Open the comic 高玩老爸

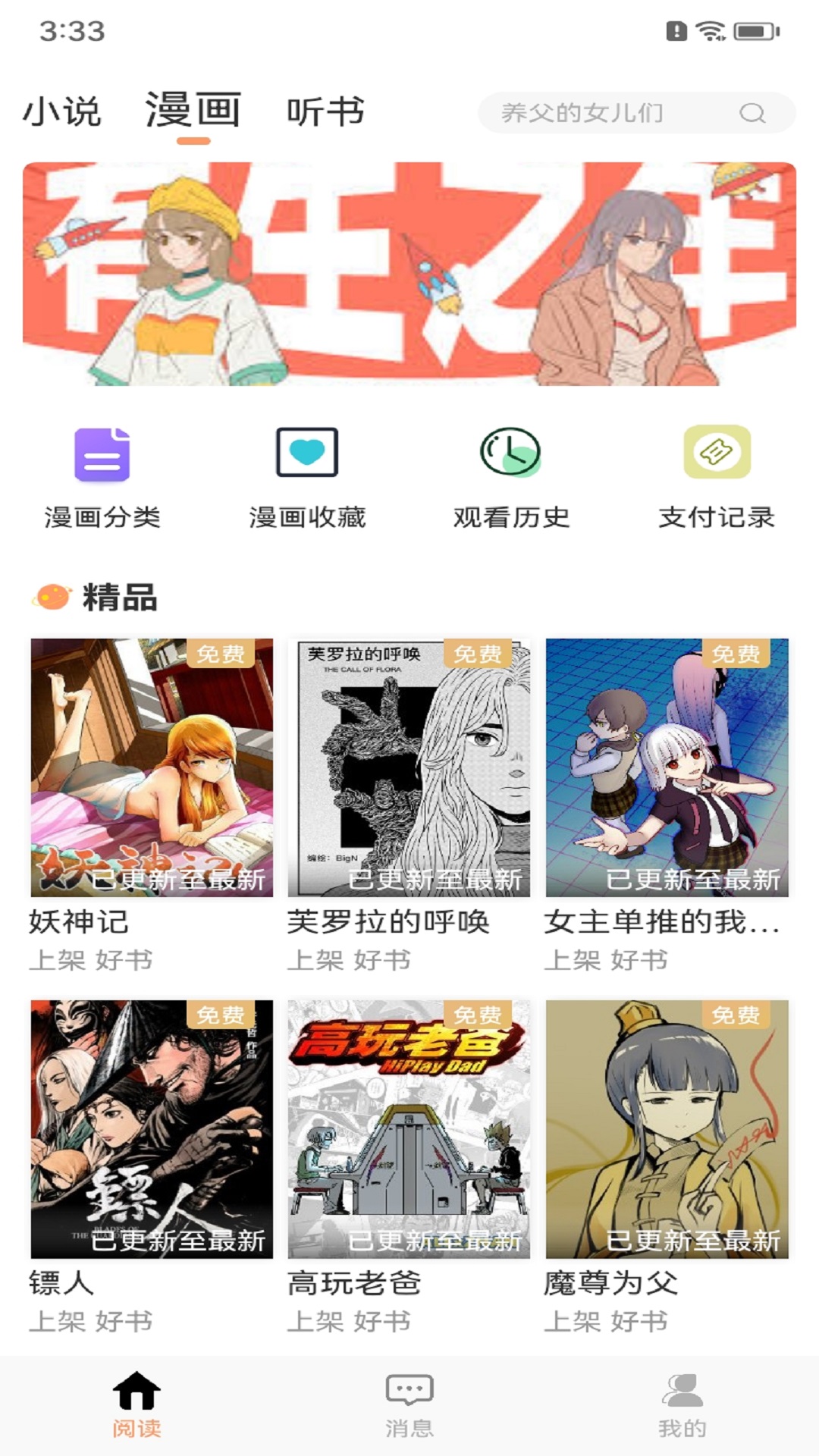click(409, 1128)
